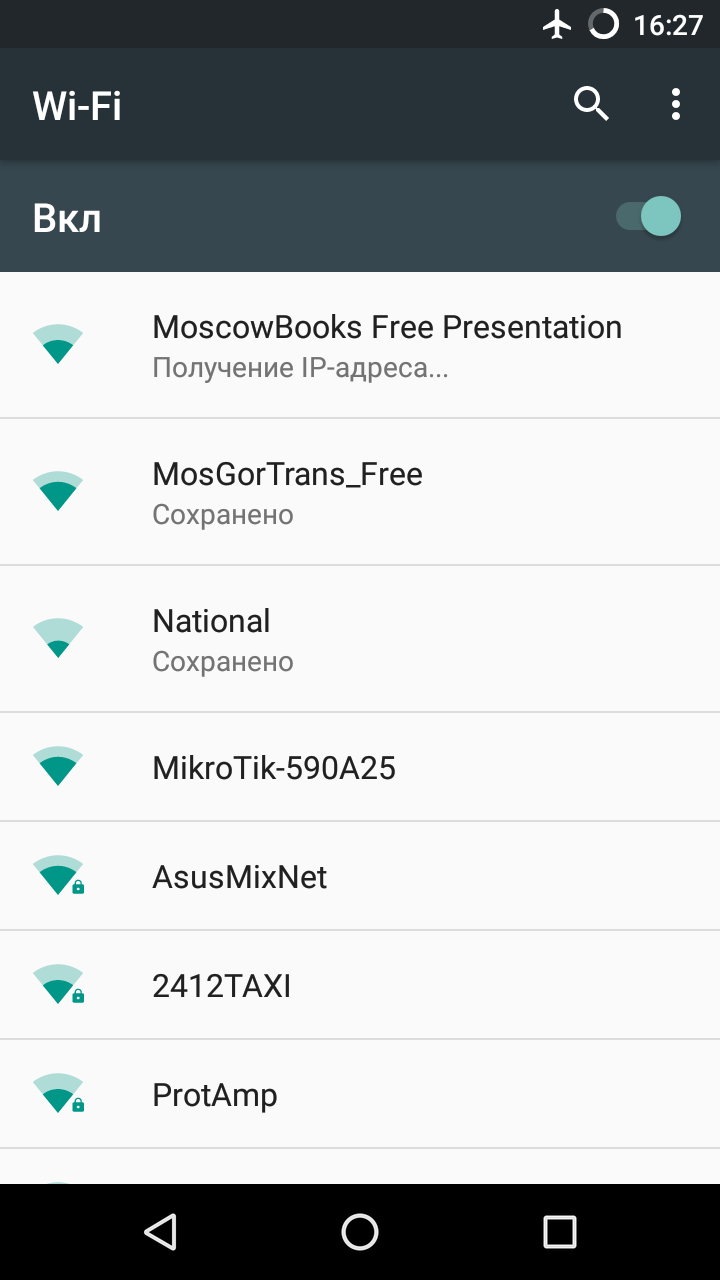Open the overflow menu
The height and width of the screenshot is (1280, 720).
point(676,104)
